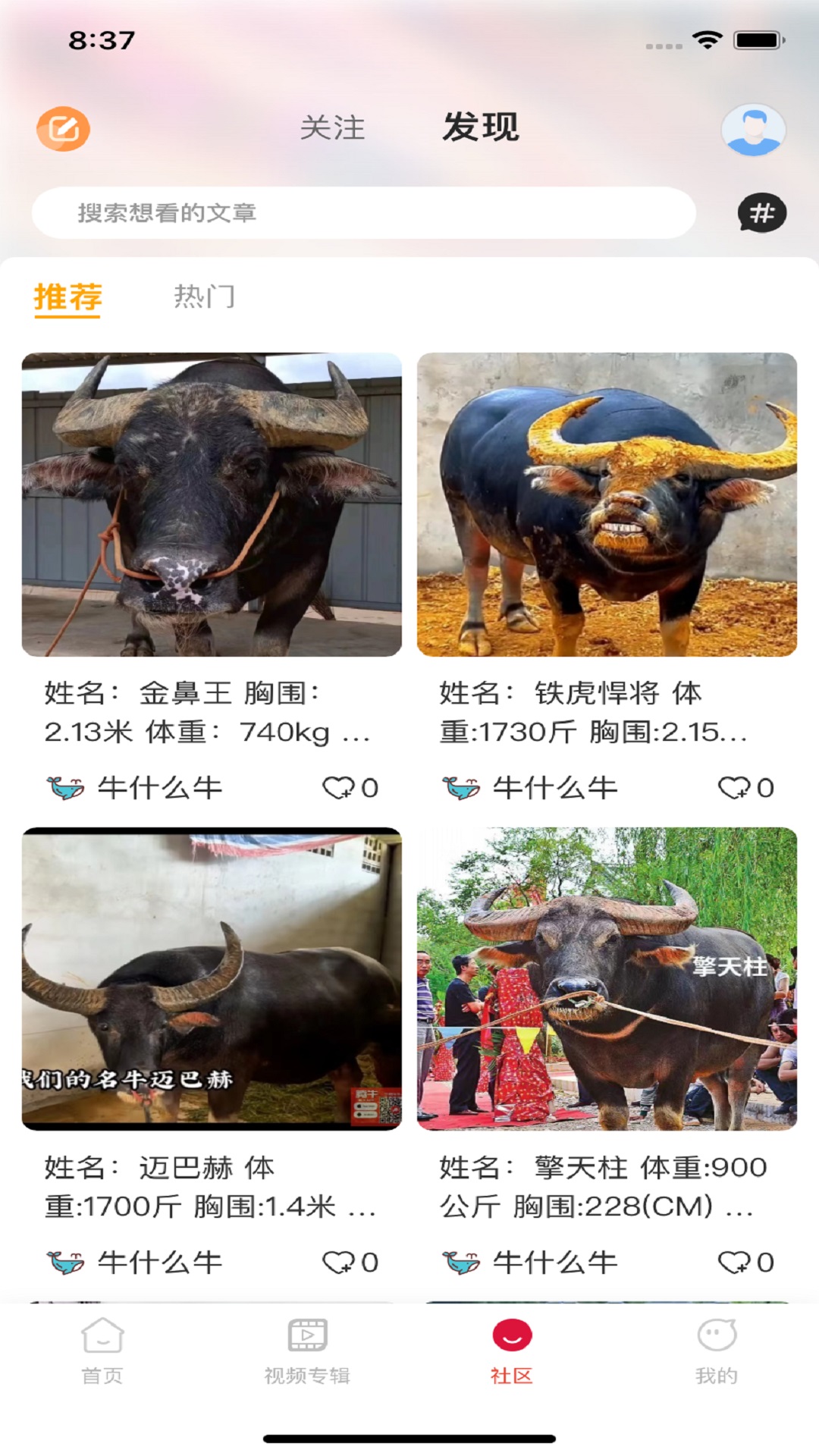Tap the orange compose post icon

63,129
